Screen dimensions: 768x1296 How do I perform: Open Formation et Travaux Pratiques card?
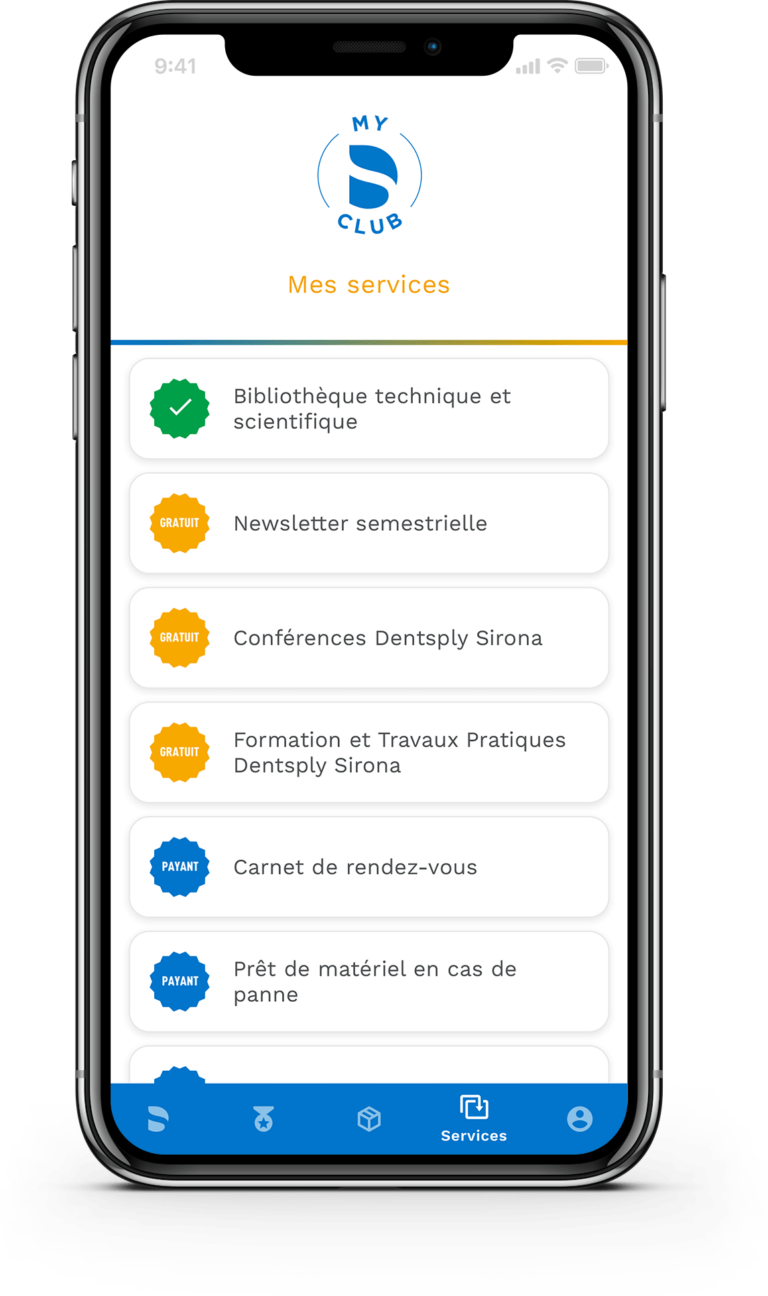click(x=369, y=752)
